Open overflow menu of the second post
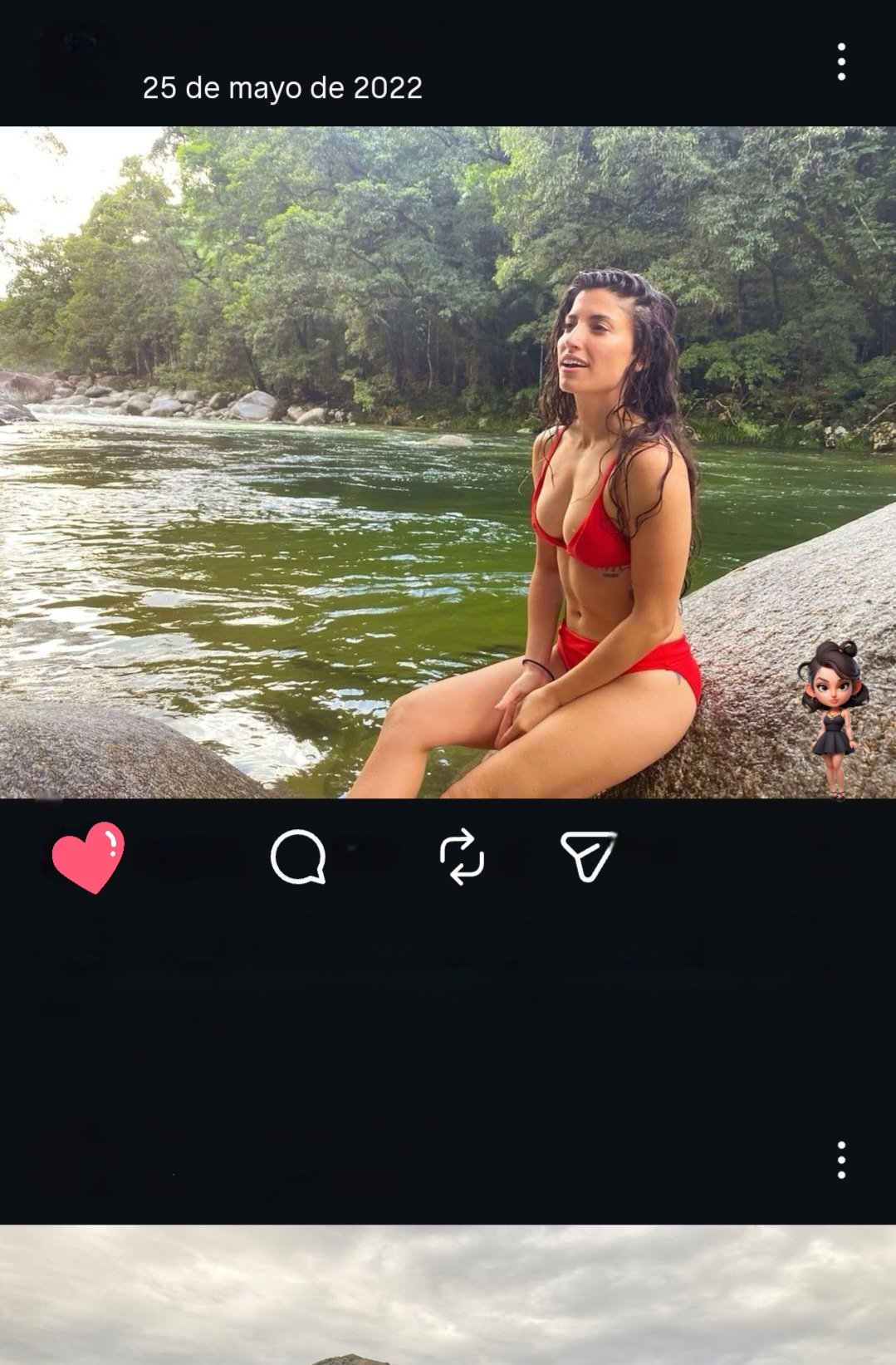The height and width of the screenshot is (1365, 896). point(841,1160)
